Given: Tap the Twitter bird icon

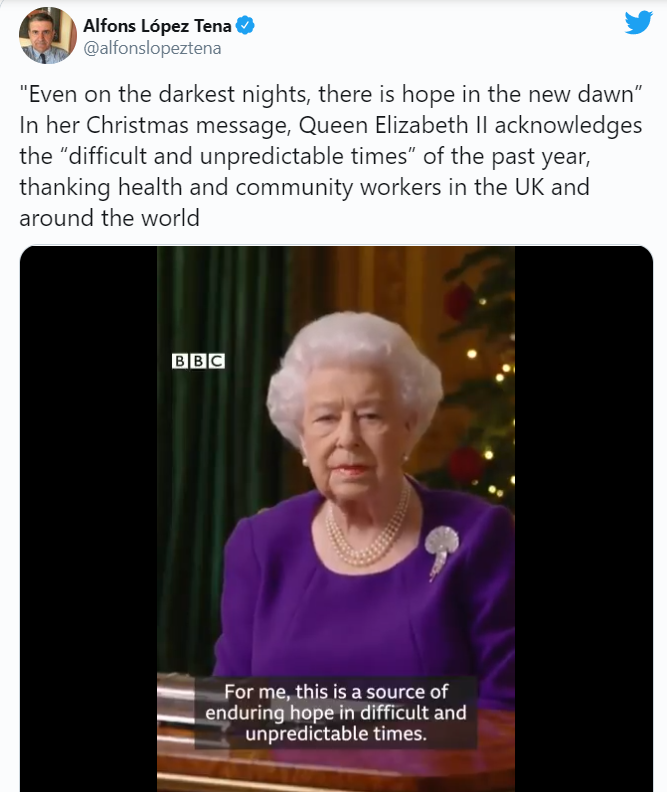Looking at the screenshot, I should pos(638,22).
